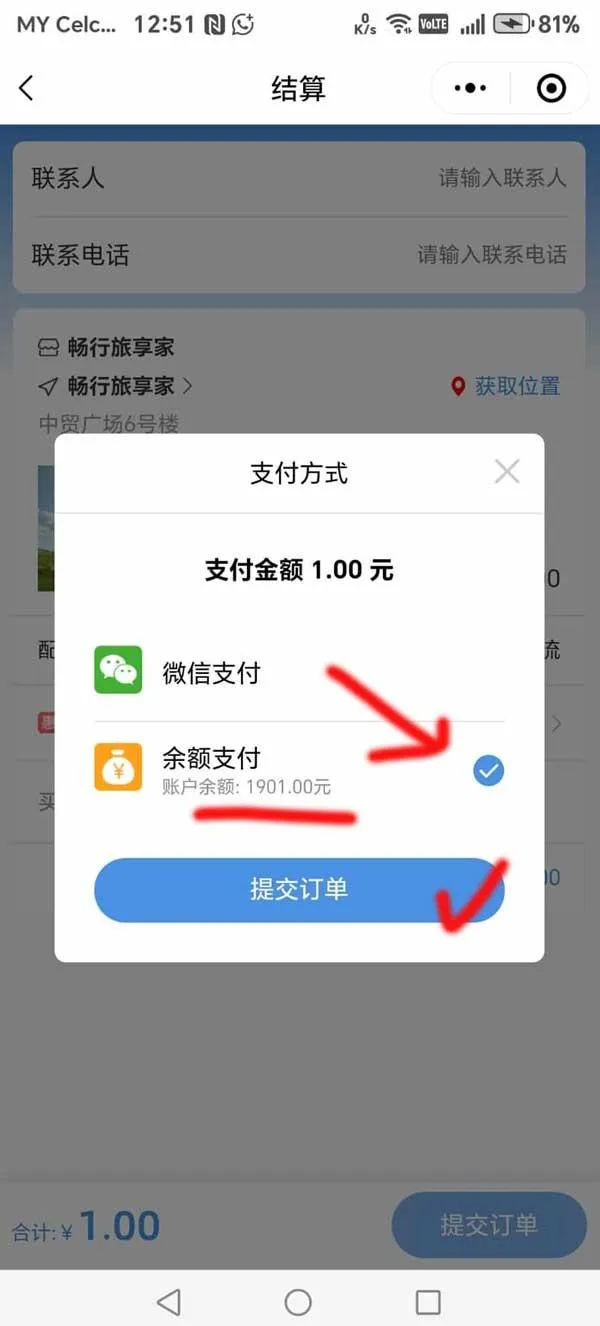Viewport: 600px width, 1326px height.
Task: Tap the system home button
Action: 298,1301
